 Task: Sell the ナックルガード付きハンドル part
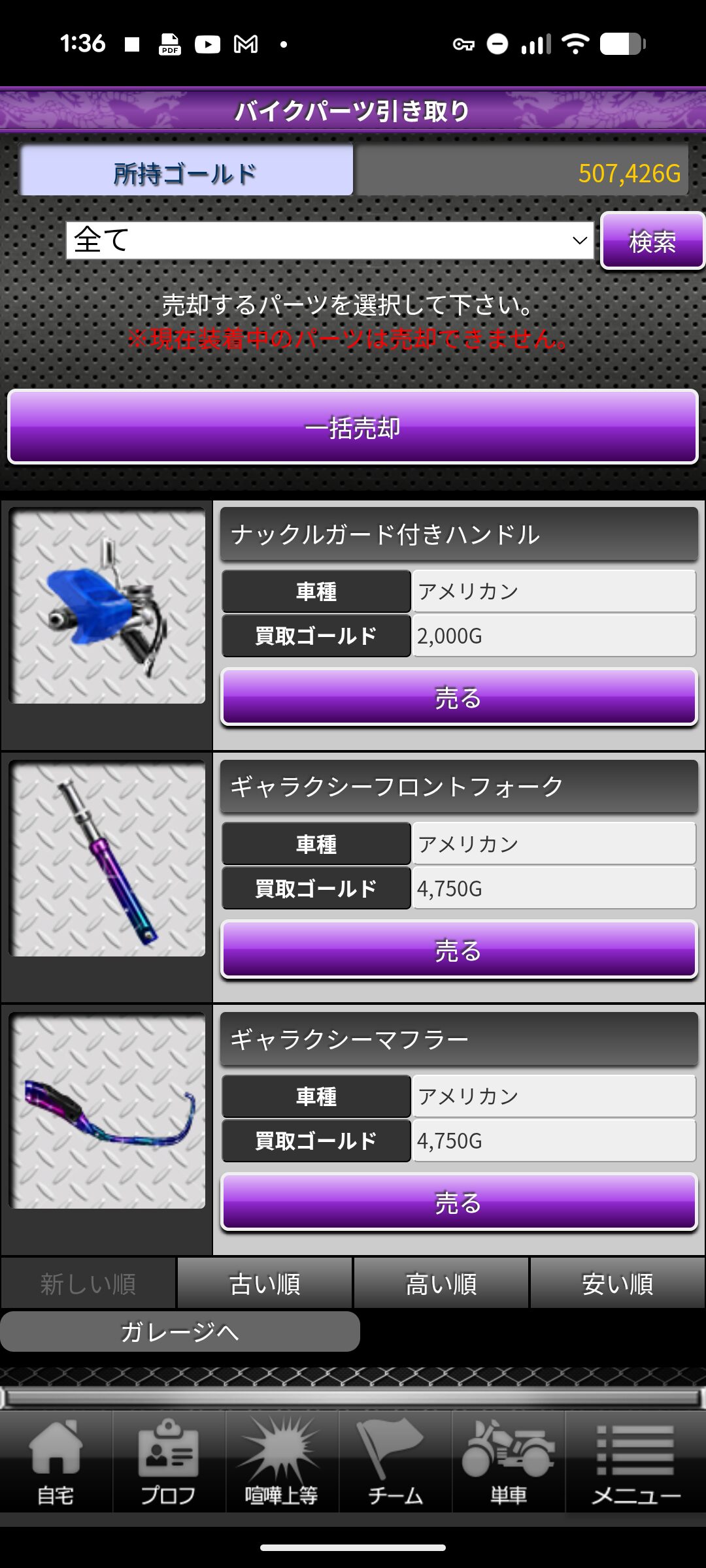click(459, 697)
